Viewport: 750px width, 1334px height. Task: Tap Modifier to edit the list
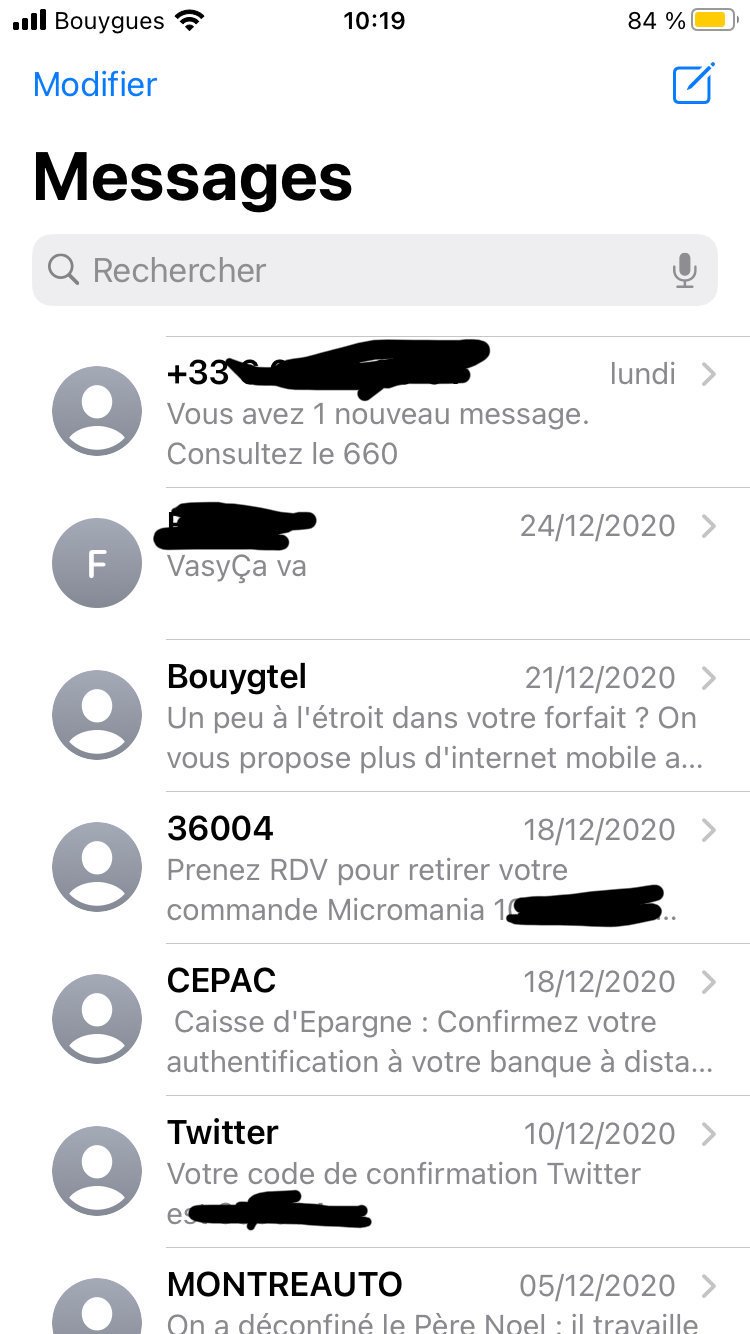[95, 84]
